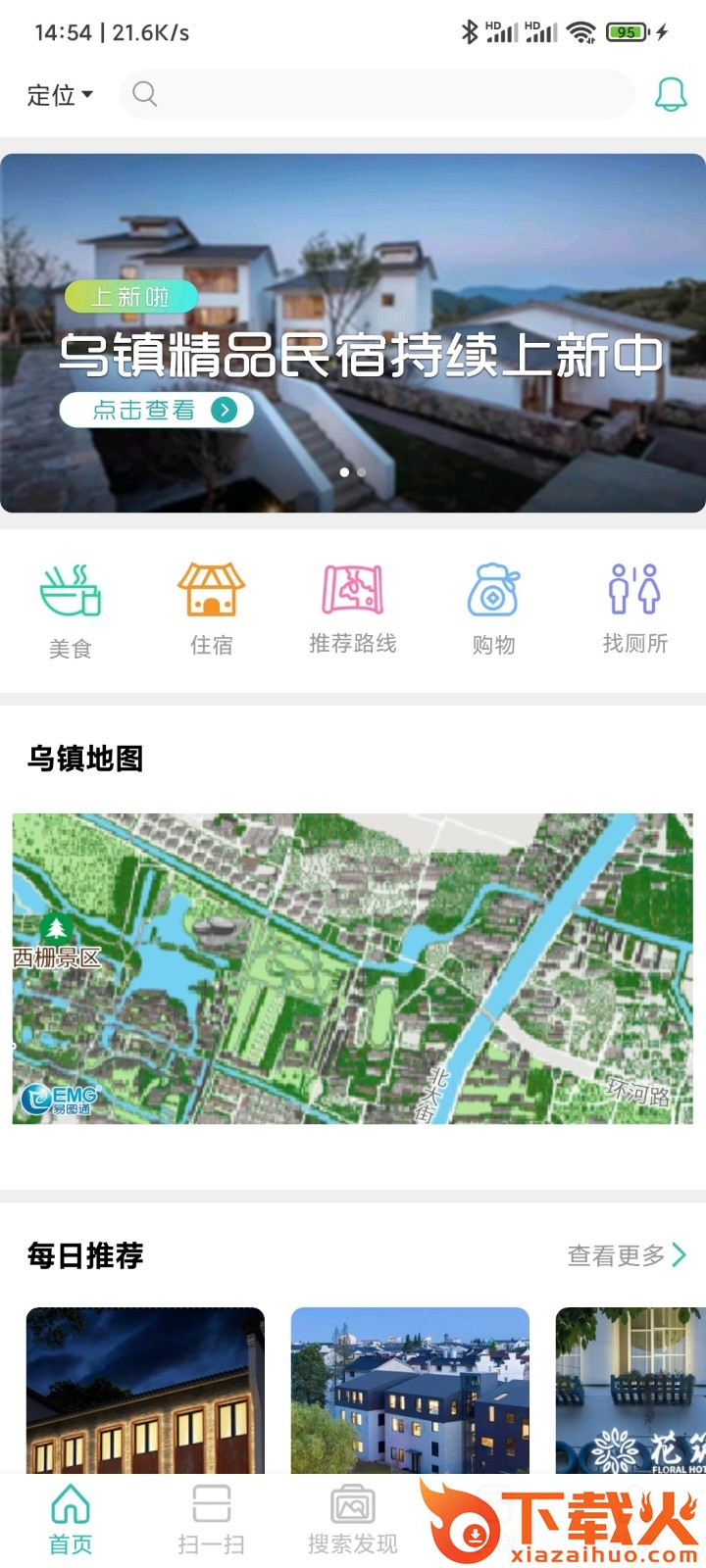Open the floral hotel recommendation card
706x1568 pixels.
tap(630, 1390)
